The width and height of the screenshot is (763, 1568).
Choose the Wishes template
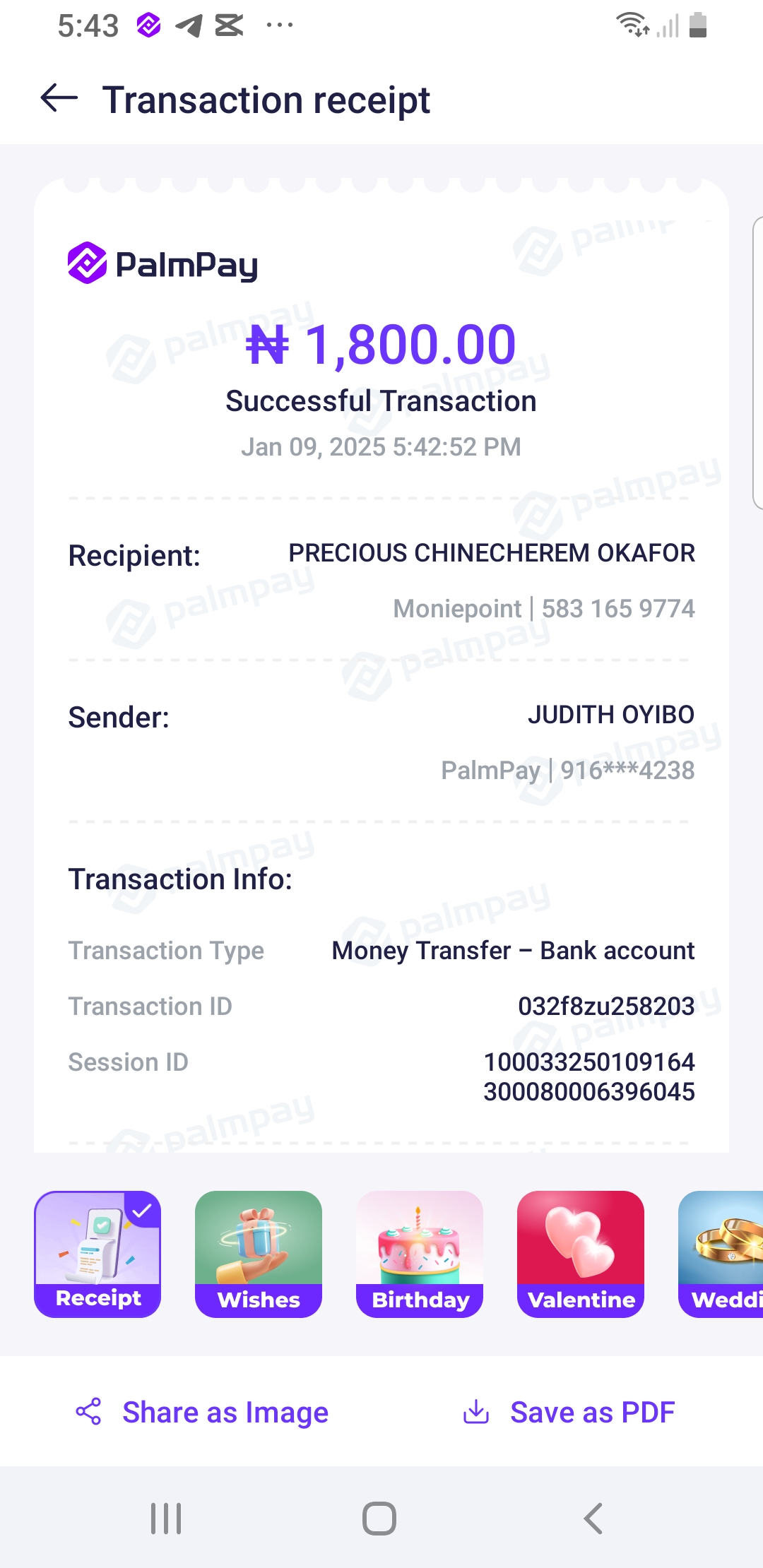(x=259, y=1254)
